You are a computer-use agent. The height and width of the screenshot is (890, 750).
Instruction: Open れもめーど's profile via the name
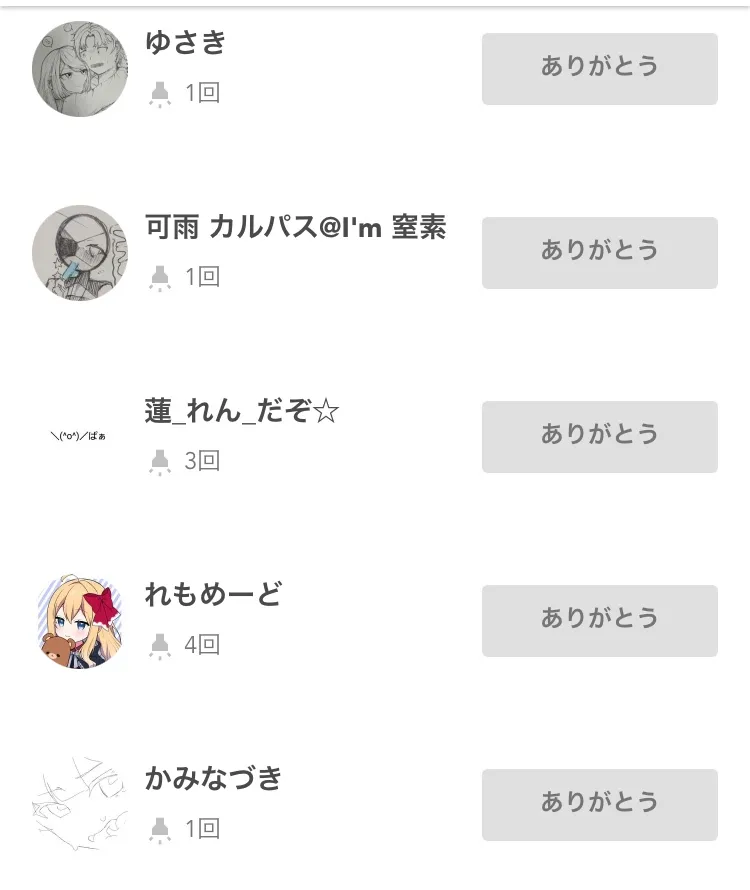coord(212,595)
